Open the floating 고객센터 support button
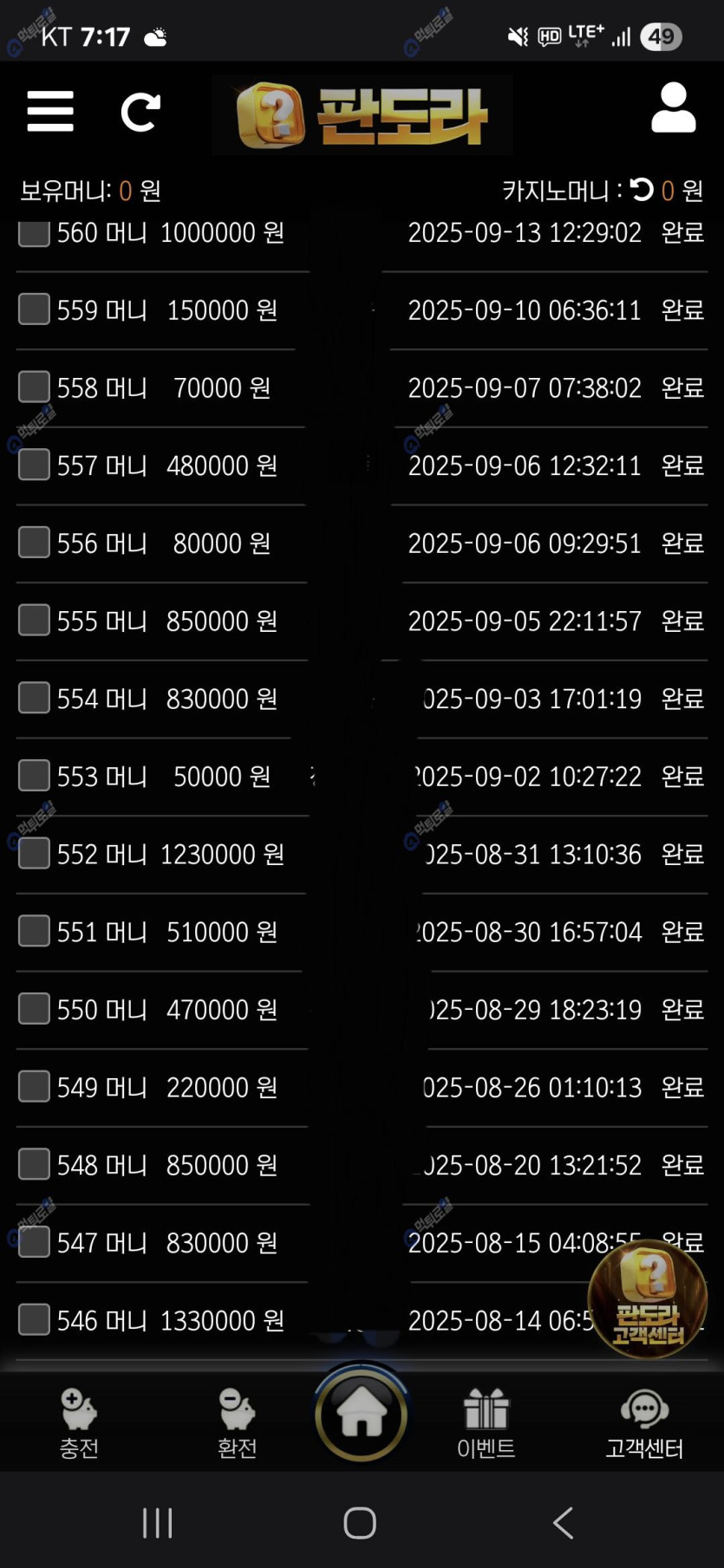This screenshot has width=724, height=1568. pos(647,1298)
